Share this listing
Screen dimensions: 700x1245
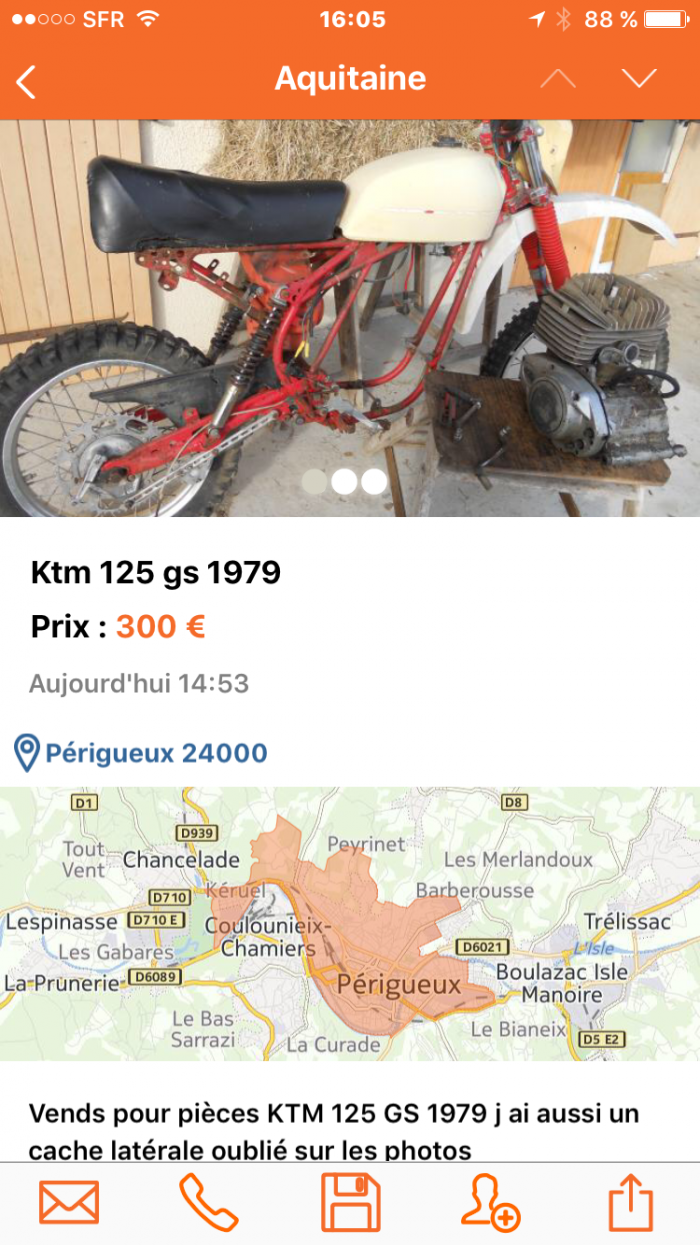(631, 1202)
